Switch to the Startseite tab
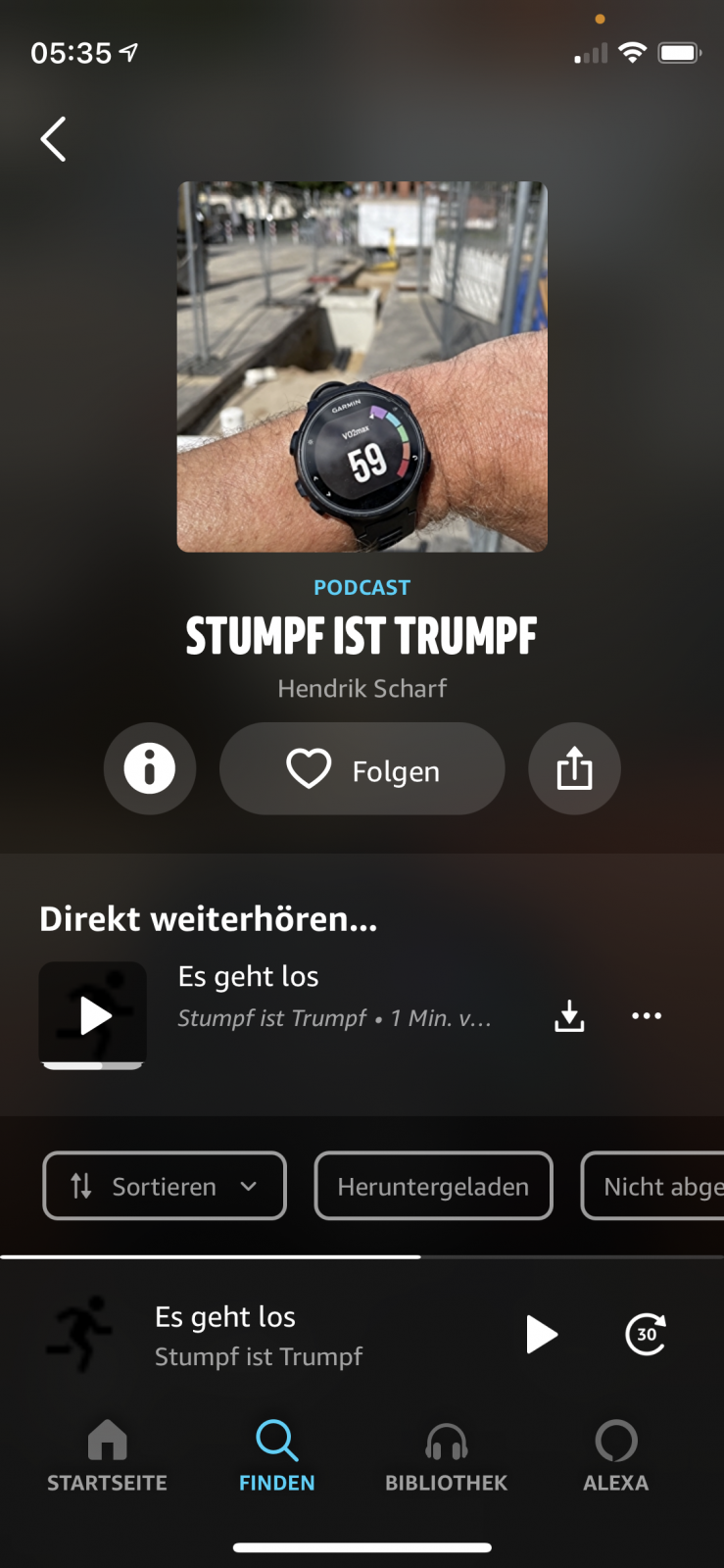 click(108, 1456)
